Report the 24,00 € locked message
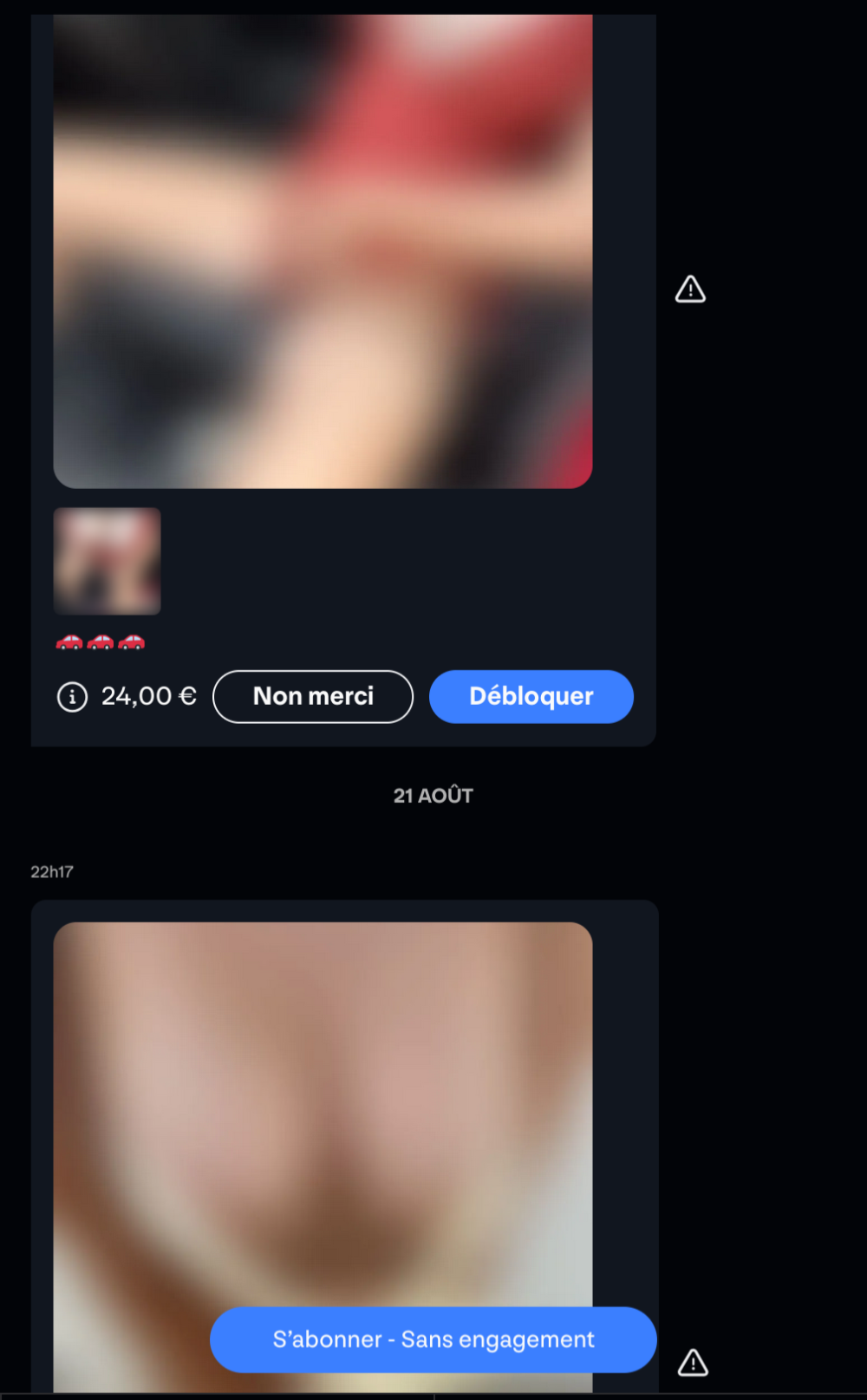867x1400 pixels. [690, 290]
